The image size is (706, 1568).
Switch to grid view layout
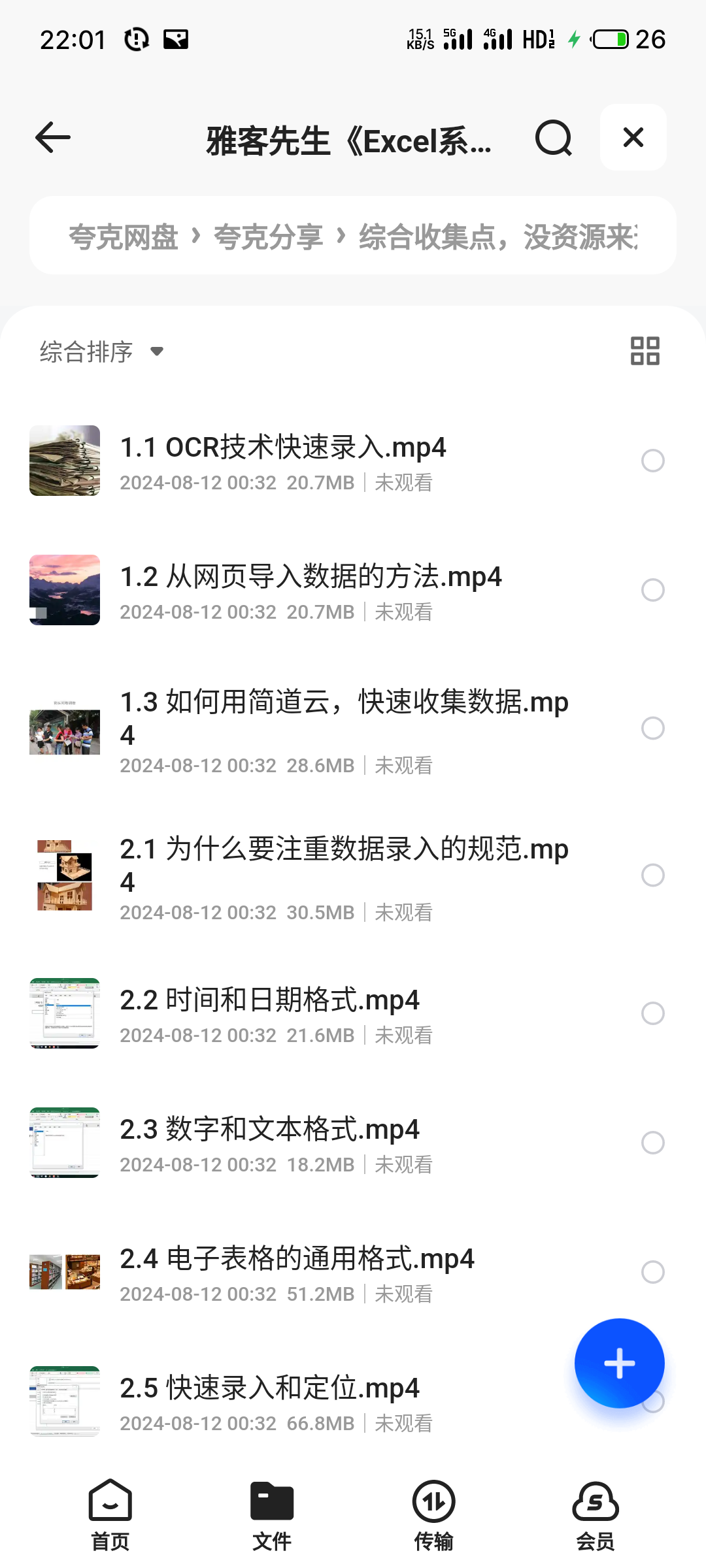(645, 351)
